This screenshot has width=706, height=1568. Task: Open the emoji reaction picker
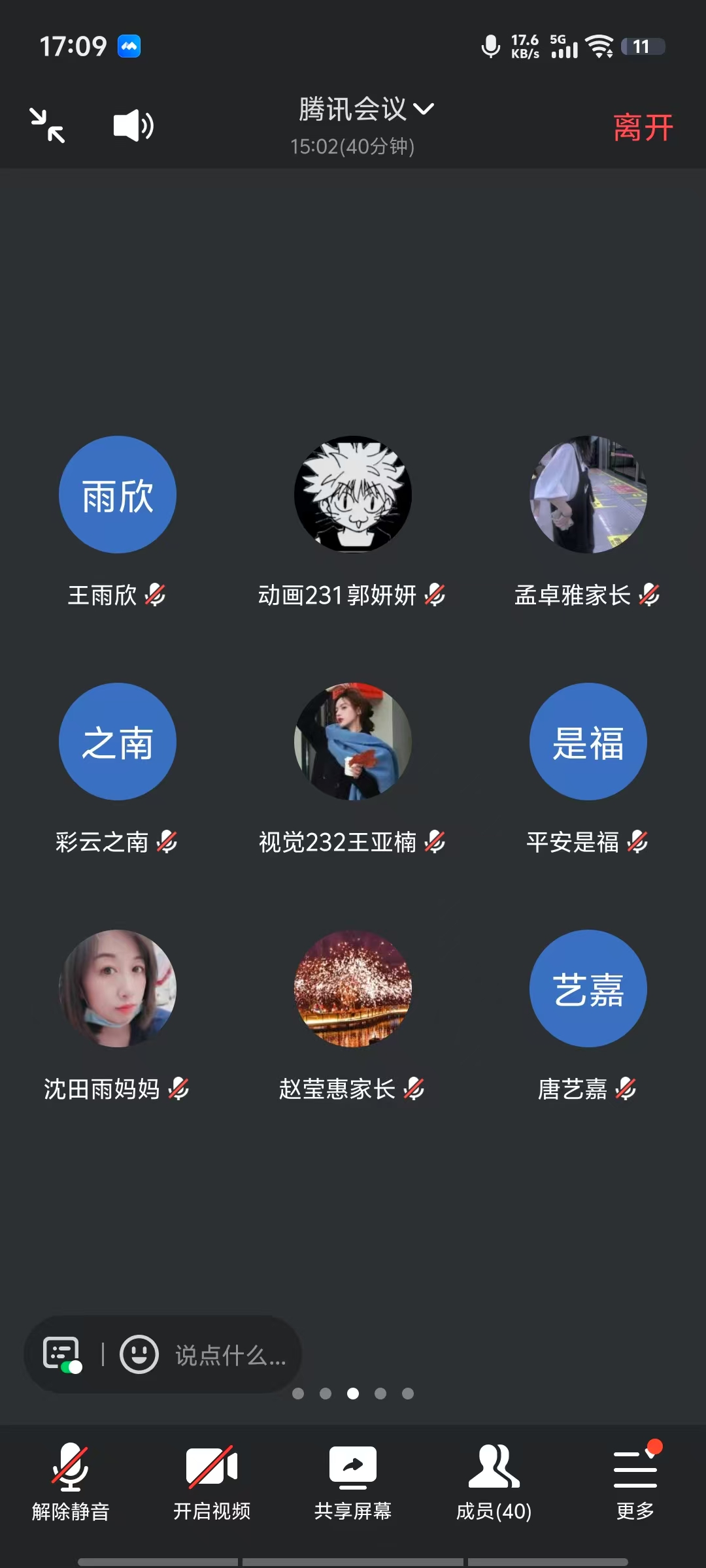[139, 1354]
